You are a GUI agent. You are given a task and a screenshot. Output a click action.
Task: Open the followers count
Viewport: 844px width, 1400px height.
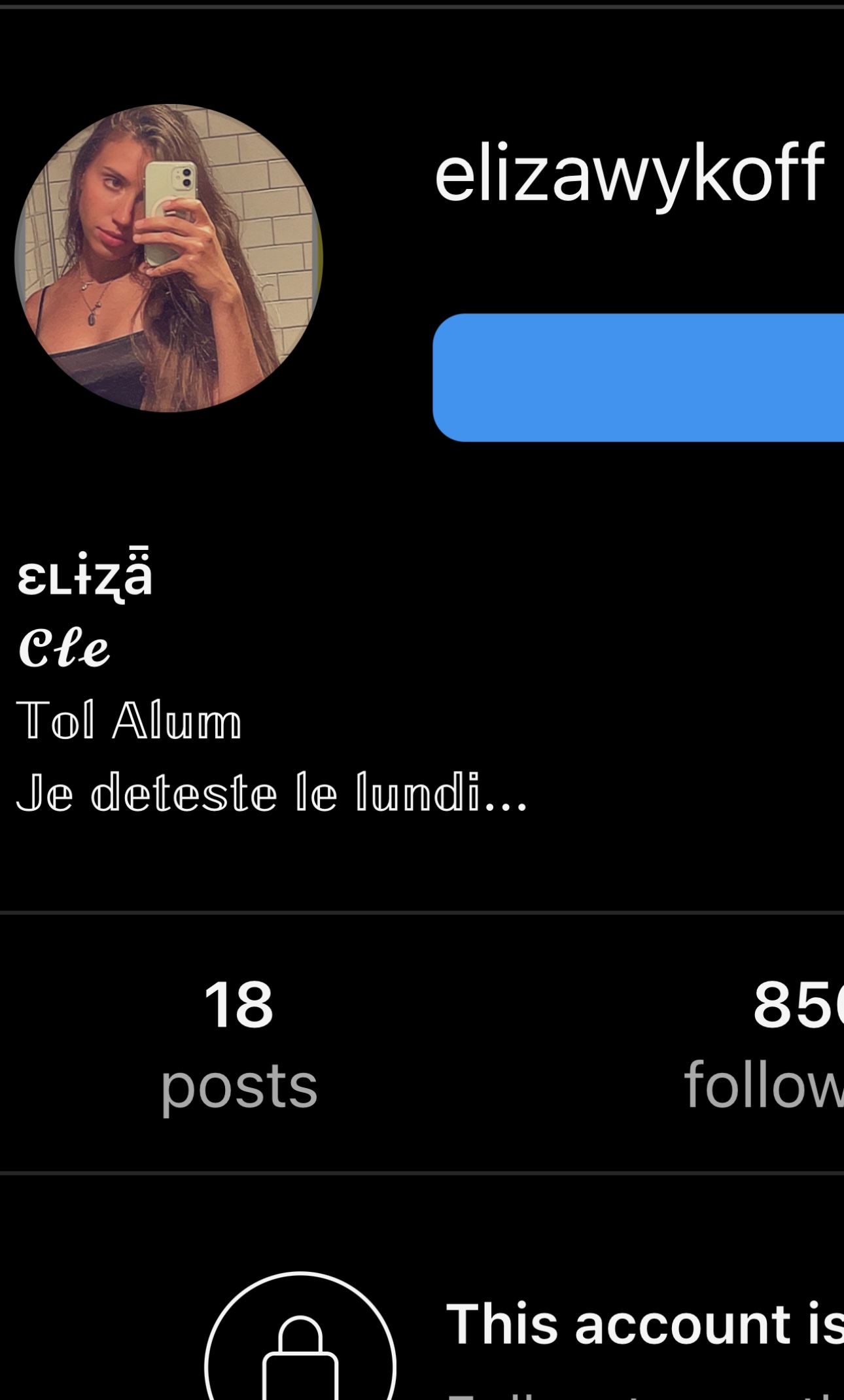coord(764,1044)
